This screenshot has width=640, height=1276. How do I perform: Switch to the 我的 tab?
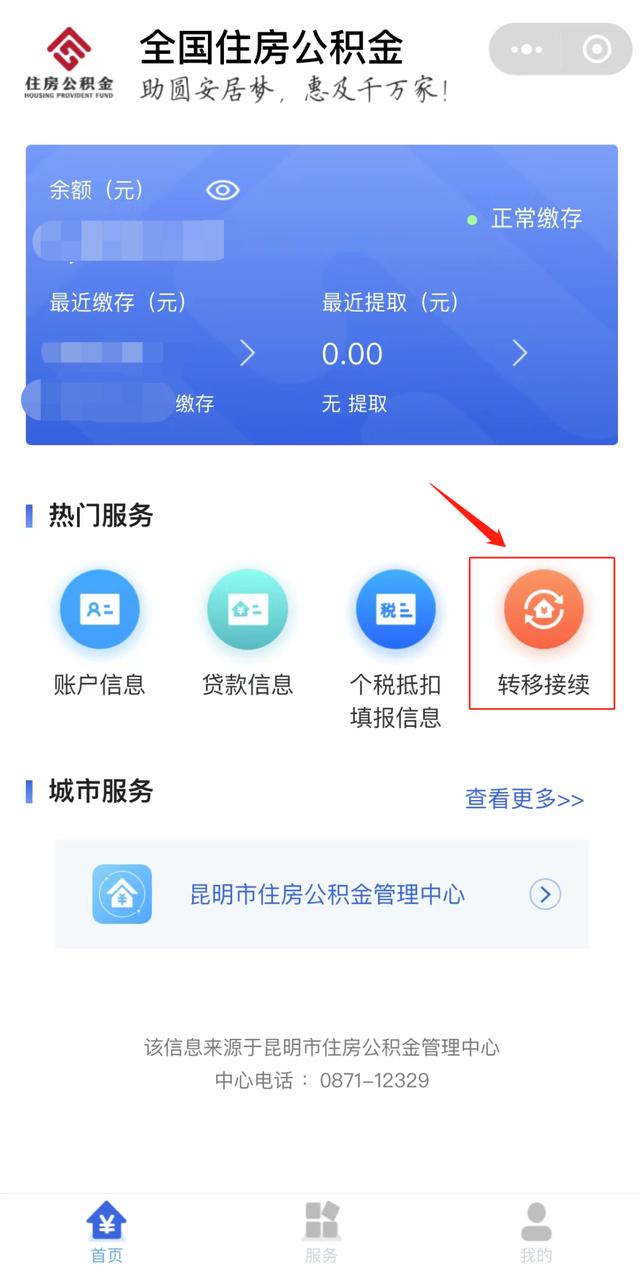(x=536, y=1233)
